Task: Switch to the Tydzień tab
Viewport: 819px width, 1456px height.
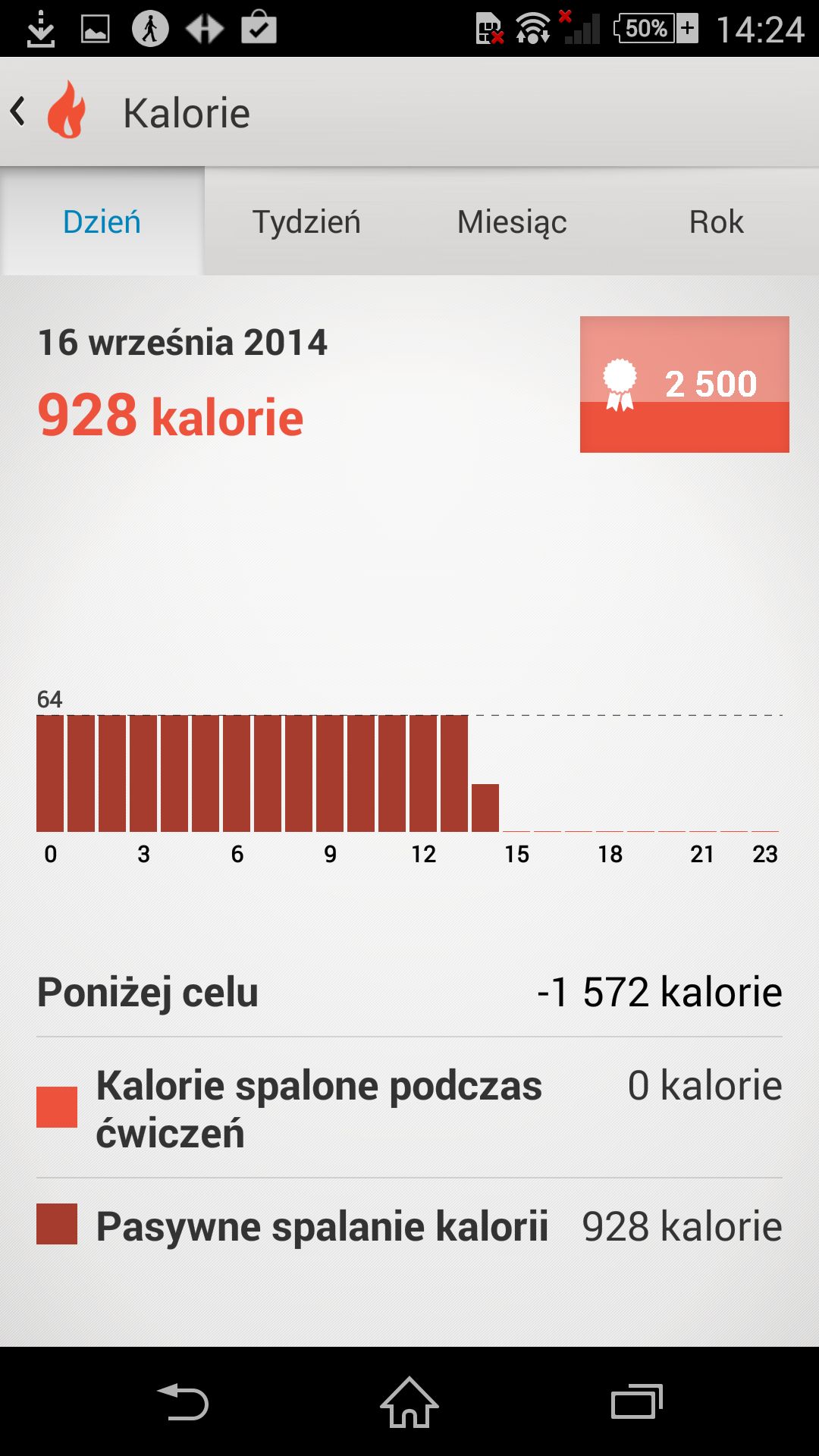Action: [306, 221]
